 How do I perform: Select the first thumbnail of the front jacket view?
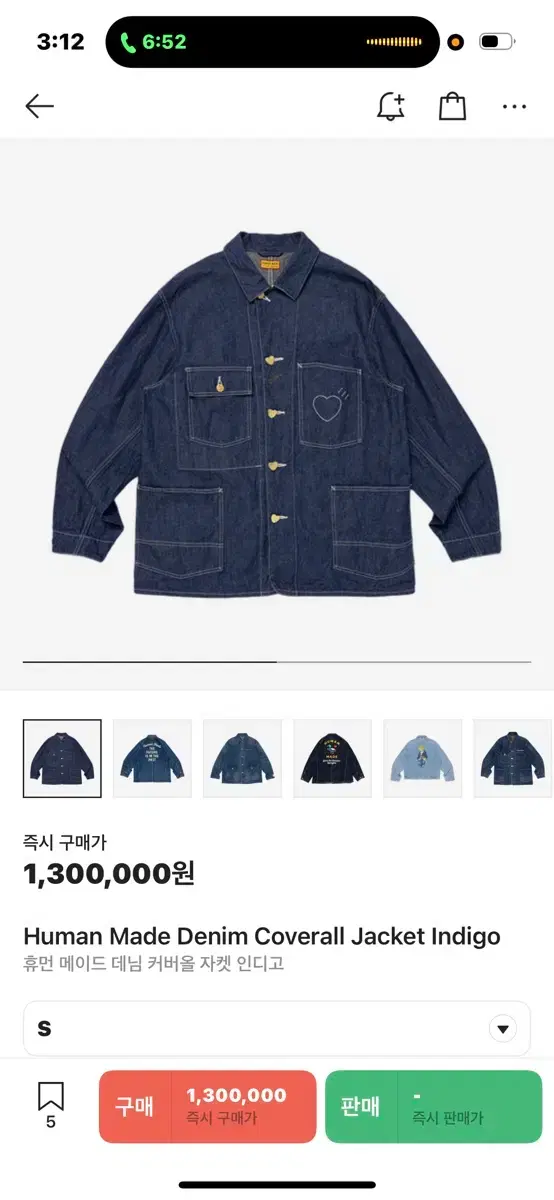pyautogui.click(x=62, y=758)
